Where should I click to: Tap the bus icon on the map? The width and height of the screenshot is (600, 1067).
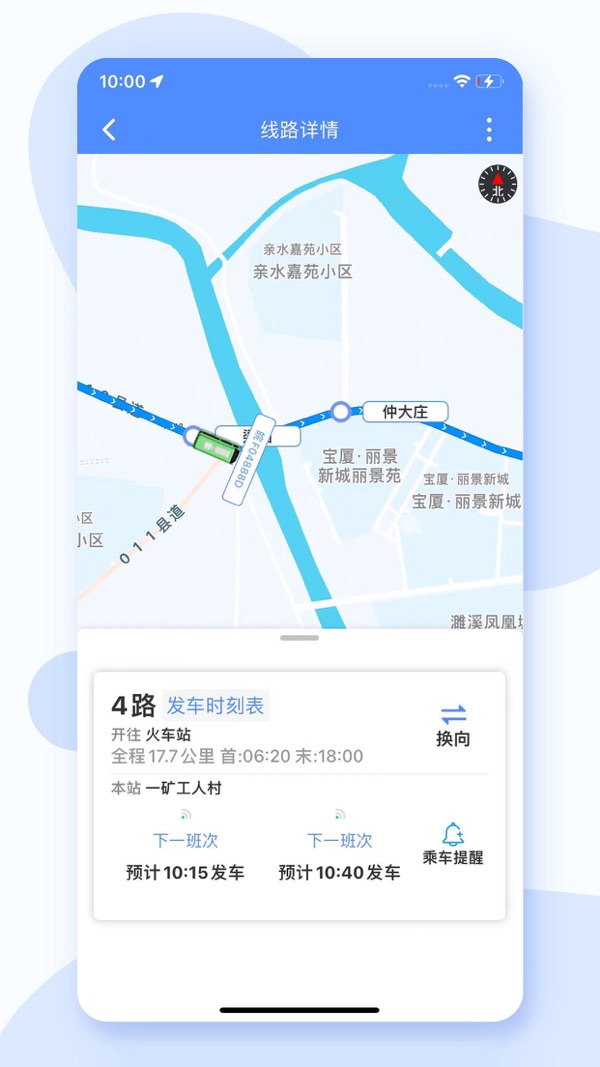(x=215, y=446)
